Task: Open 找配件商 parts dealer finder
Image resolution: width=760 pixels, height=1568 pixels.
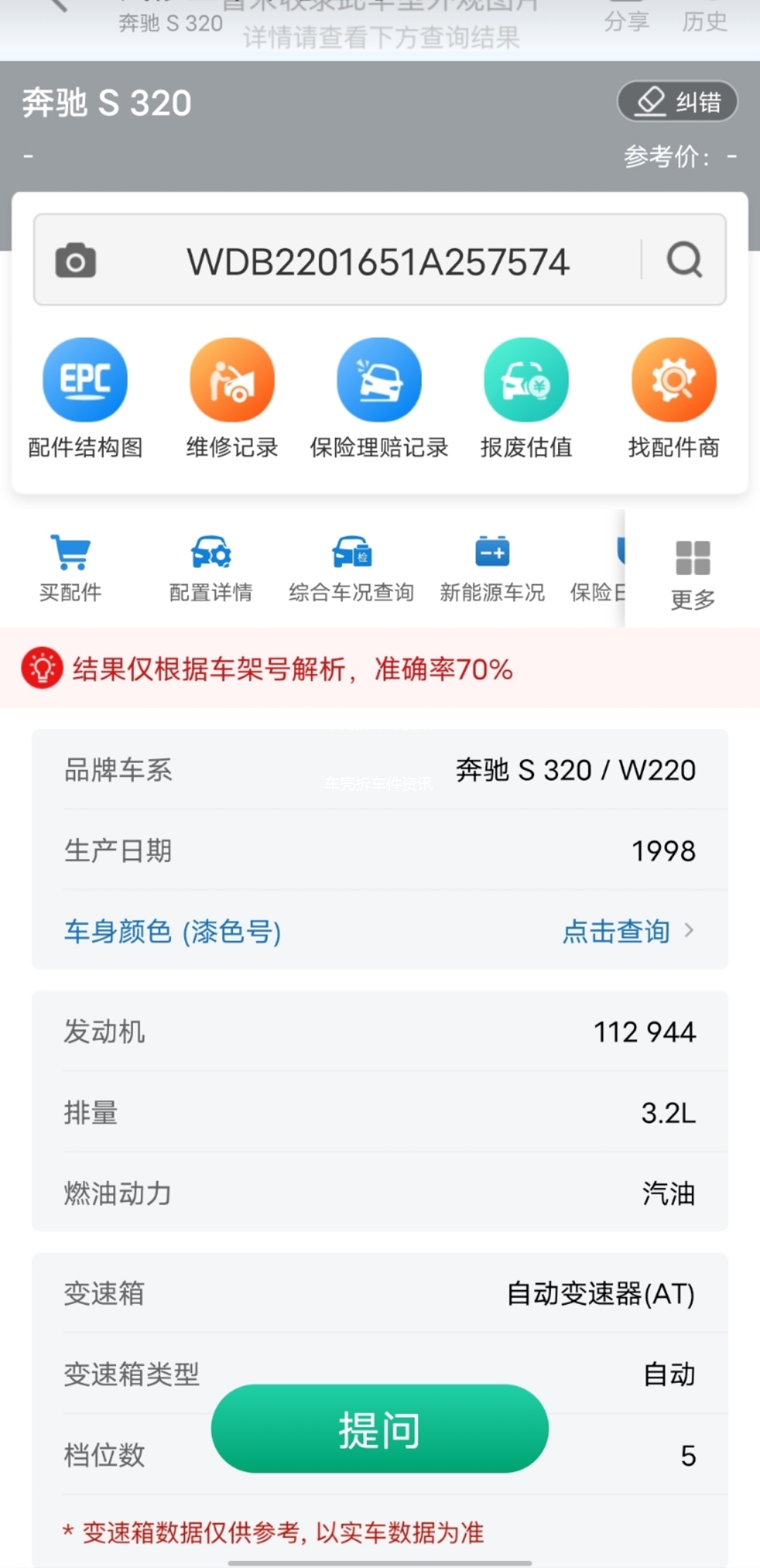Action: coord(673,398)
